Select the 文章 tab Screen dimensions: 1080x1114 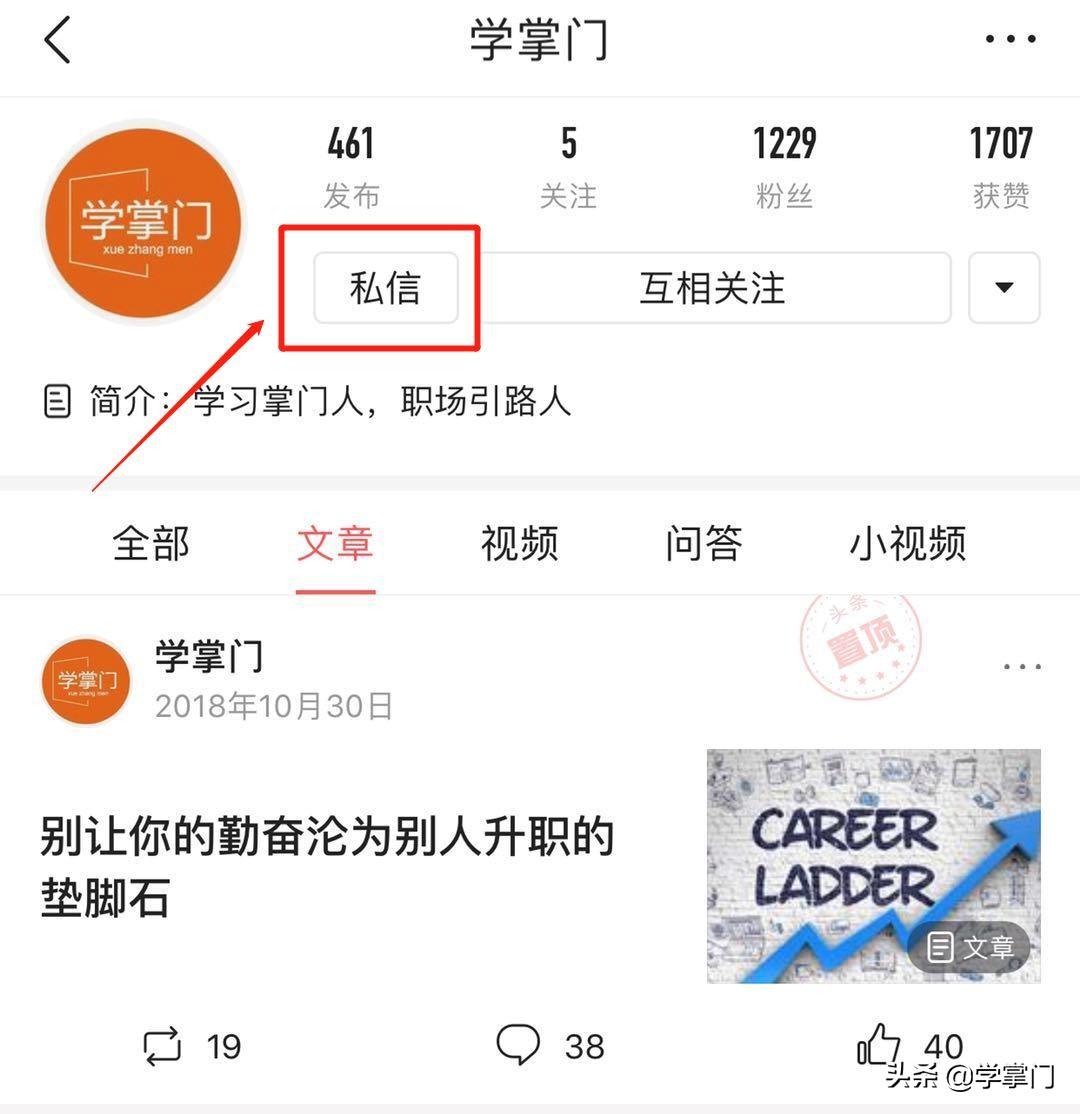coord(335,544)
